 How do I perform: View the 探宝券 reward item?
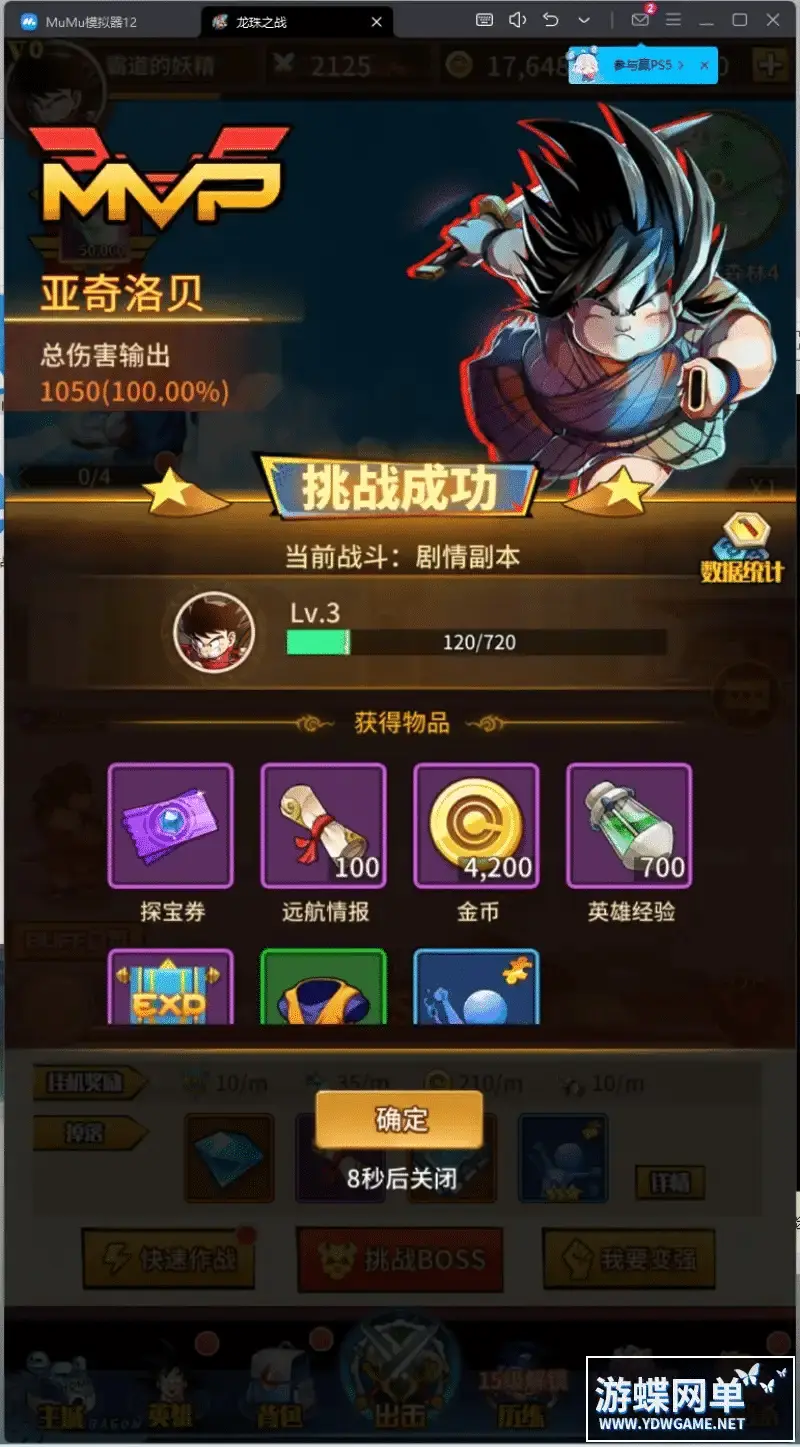[171, 826]
